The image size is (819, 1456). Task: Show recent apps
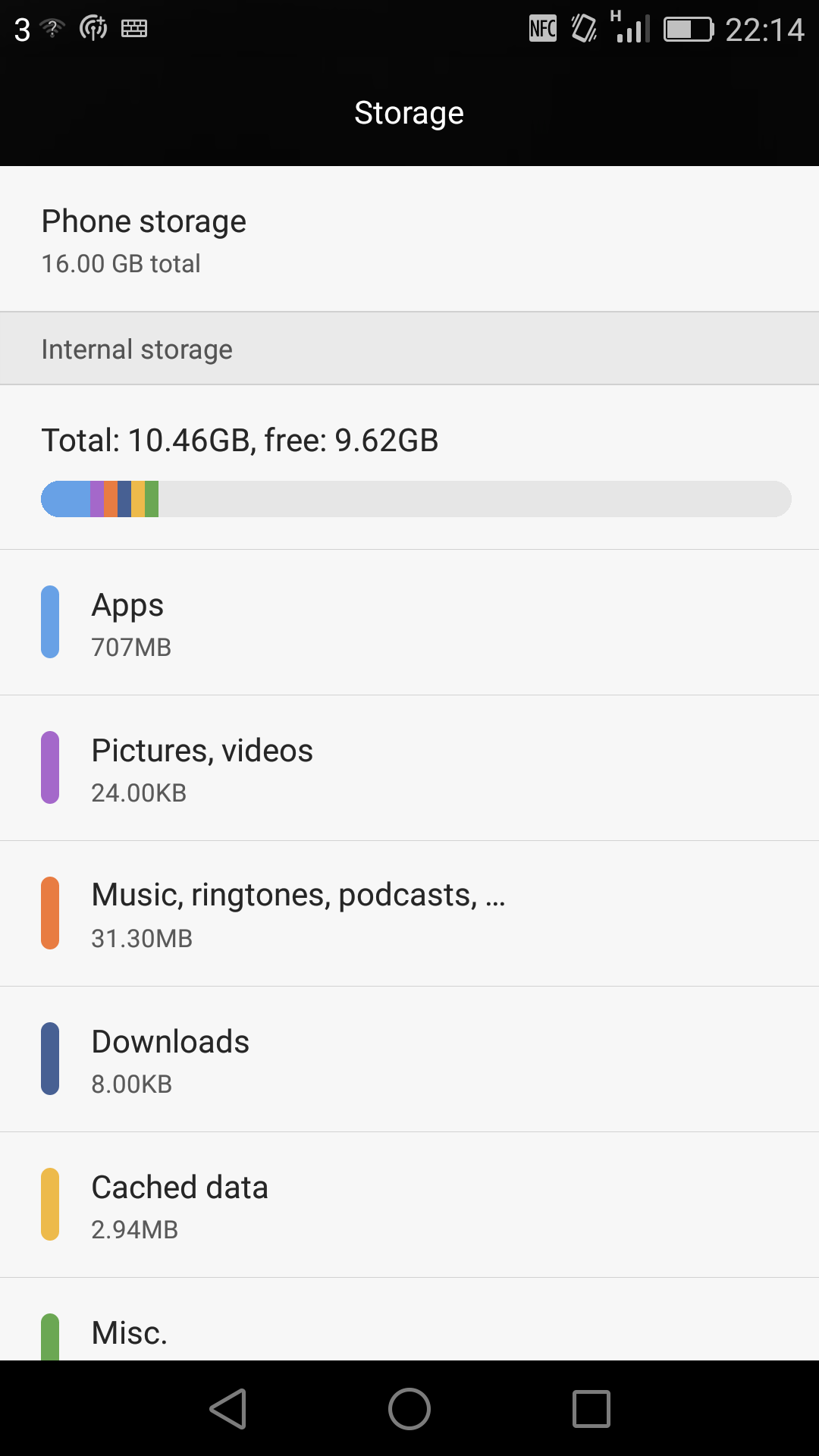tap(591, 1409)
